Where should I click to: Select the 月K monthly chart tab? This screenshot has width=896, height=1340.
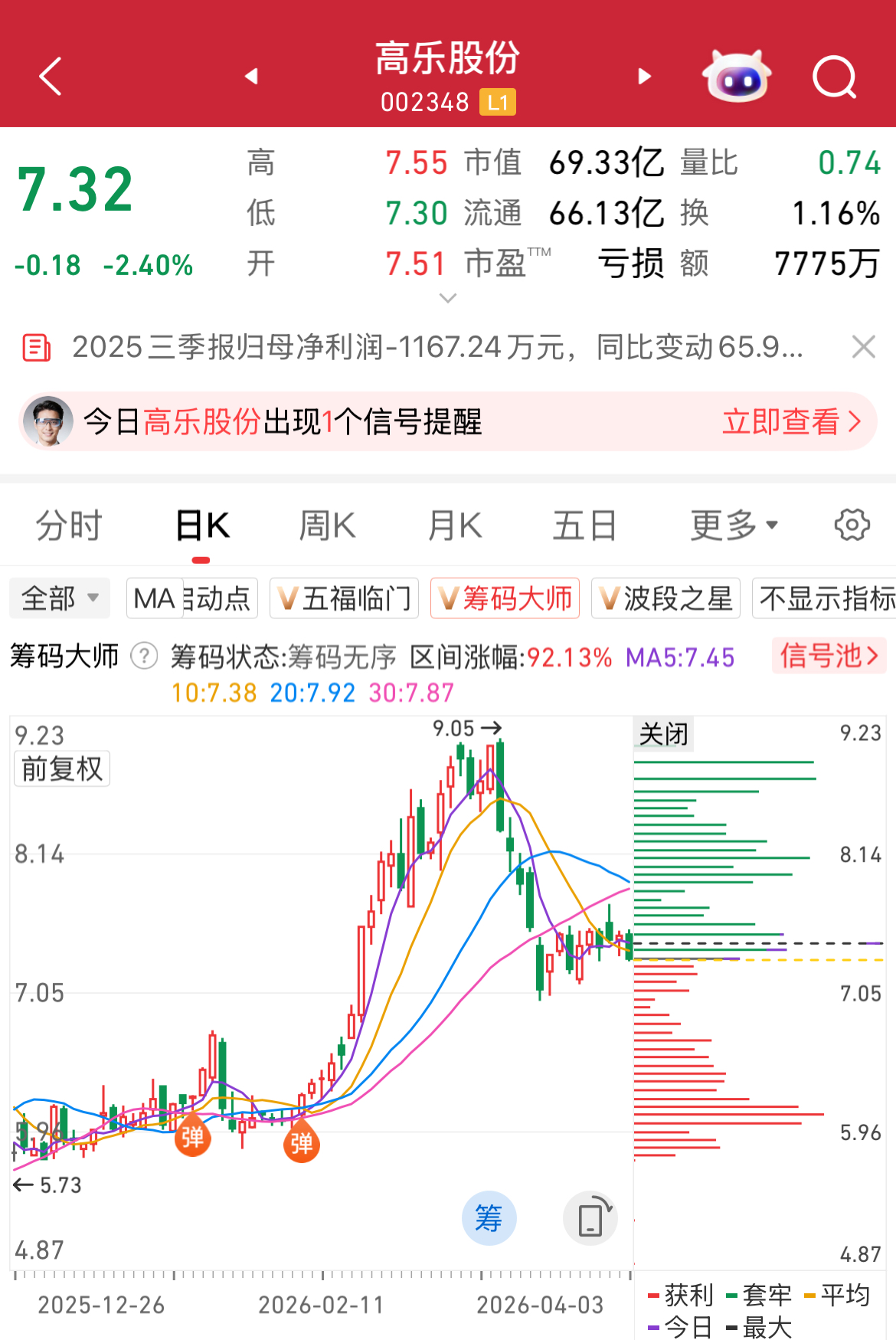click(455, 526)
